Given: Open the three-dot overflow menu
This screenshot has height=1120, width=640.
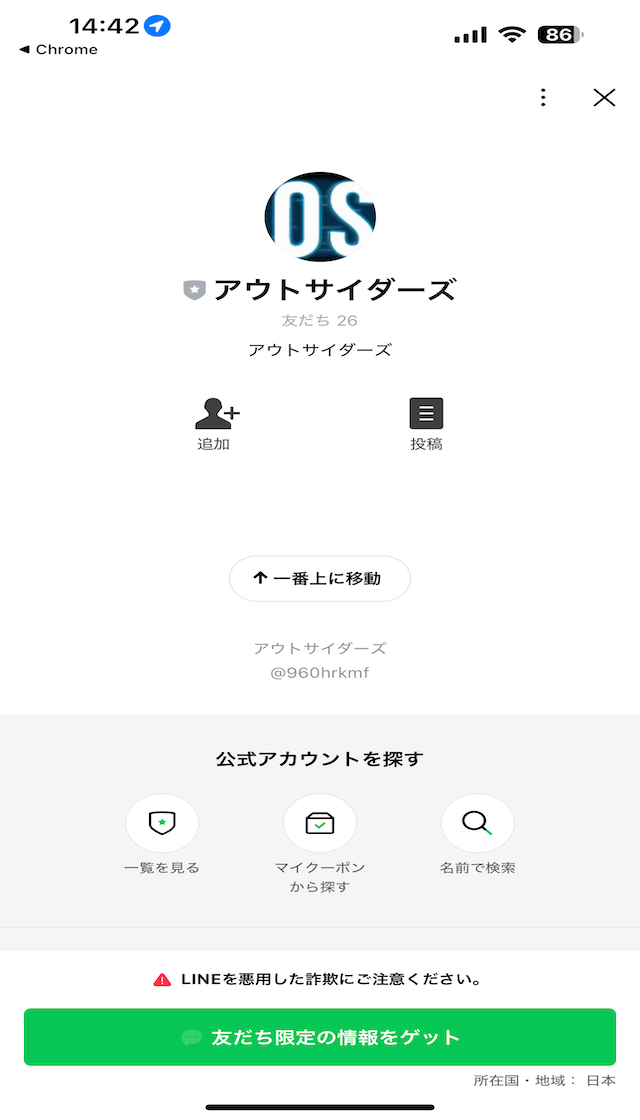Looking at the screenshot, I should click(544, 98).
